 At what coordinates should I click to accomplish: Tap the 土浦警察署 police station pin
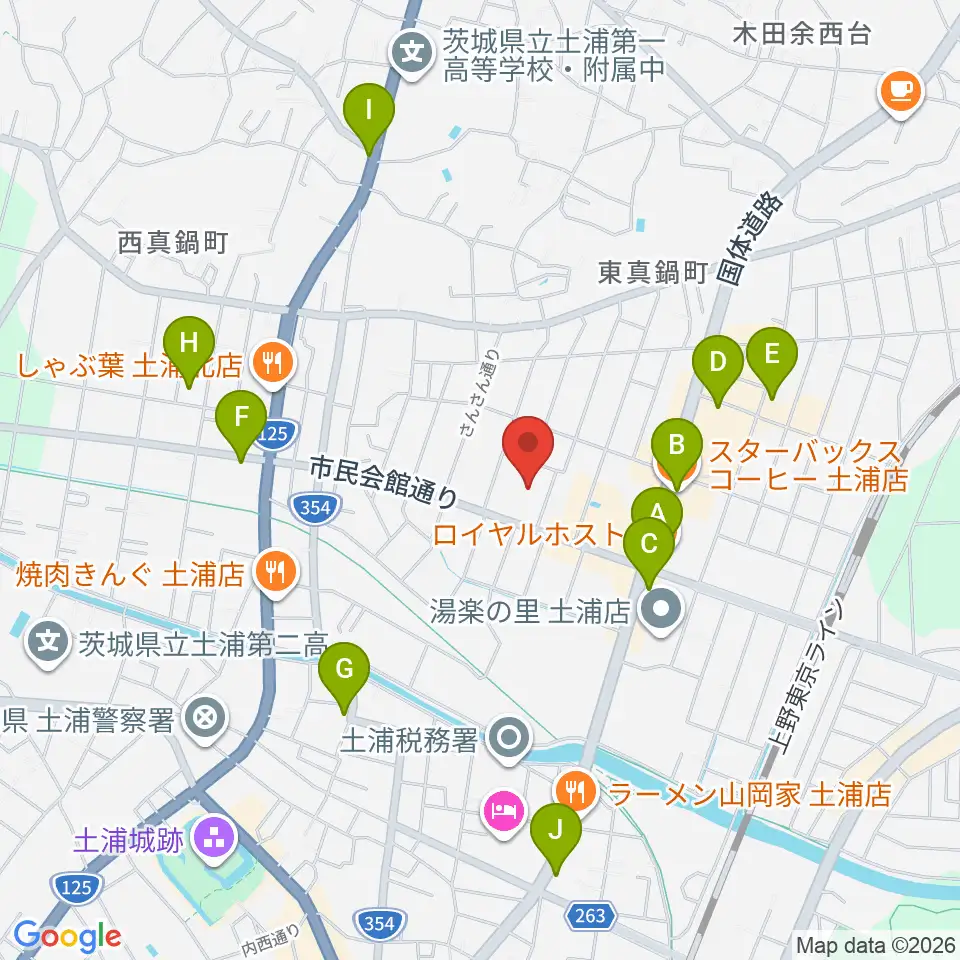205,719
